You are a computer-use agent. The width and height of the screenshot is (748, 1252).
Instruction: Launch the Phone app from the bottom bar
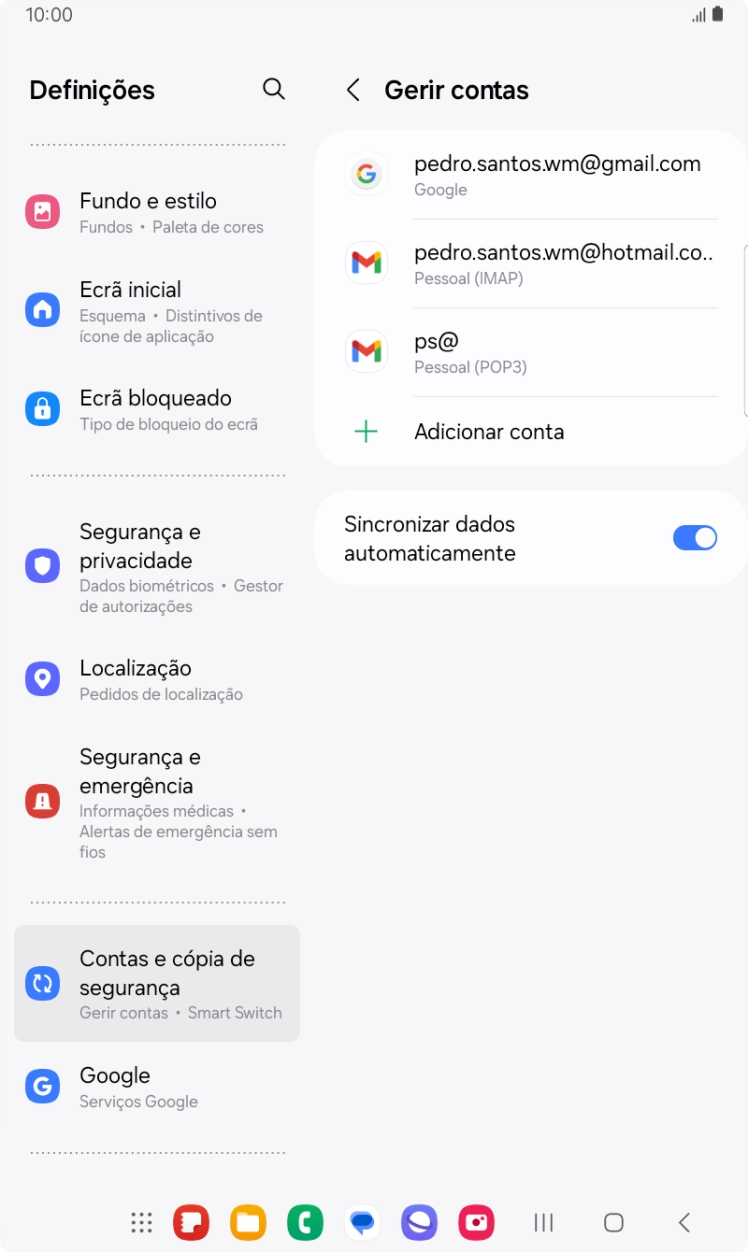pyautogui.click(x=305, y=1222)
